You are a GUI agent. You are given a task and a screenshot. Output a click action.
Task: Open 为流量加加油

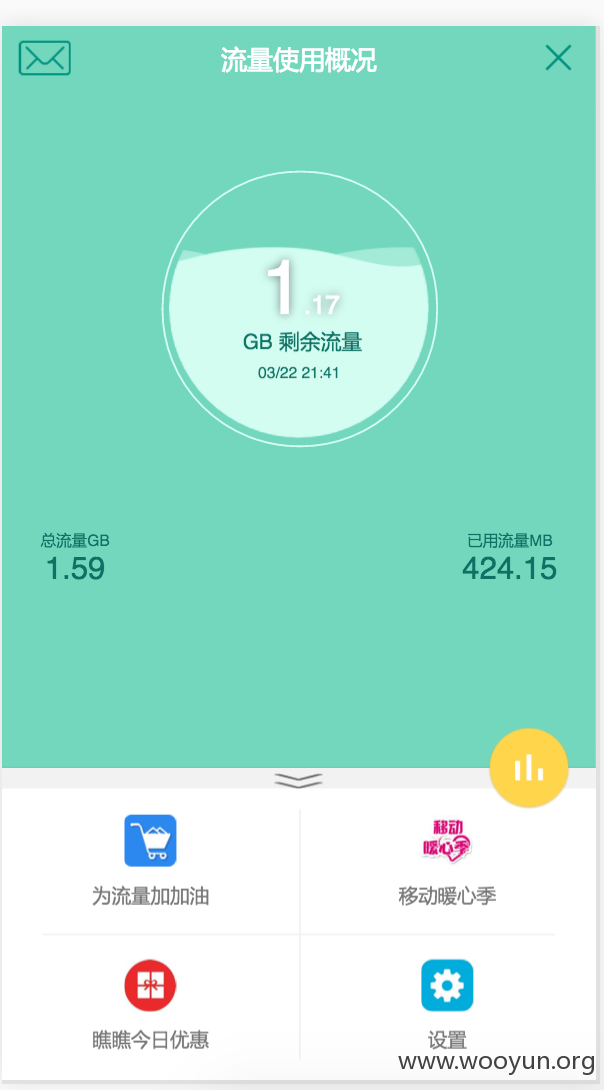150,861
